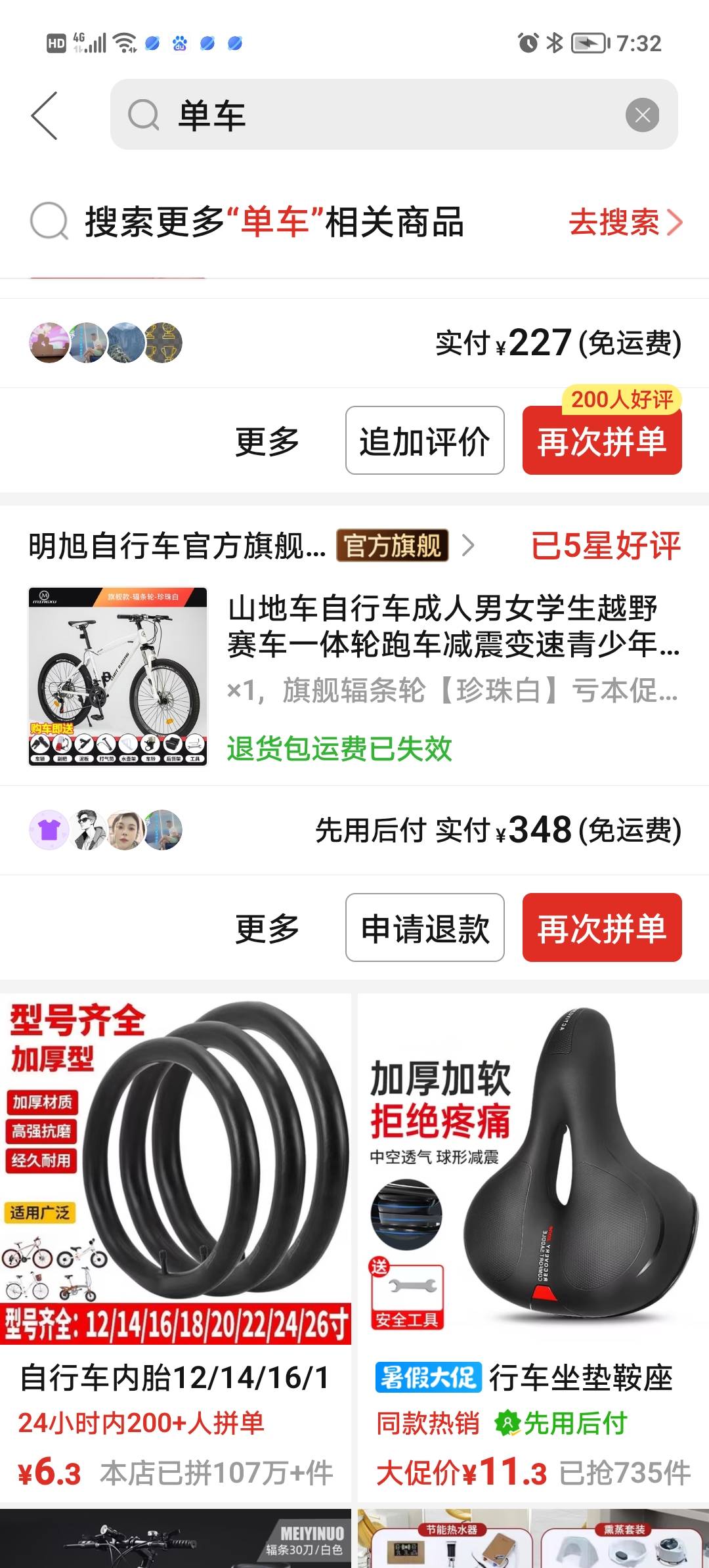
Task: Open 更多 options for the ¥348 order
Action: [267, 928]
